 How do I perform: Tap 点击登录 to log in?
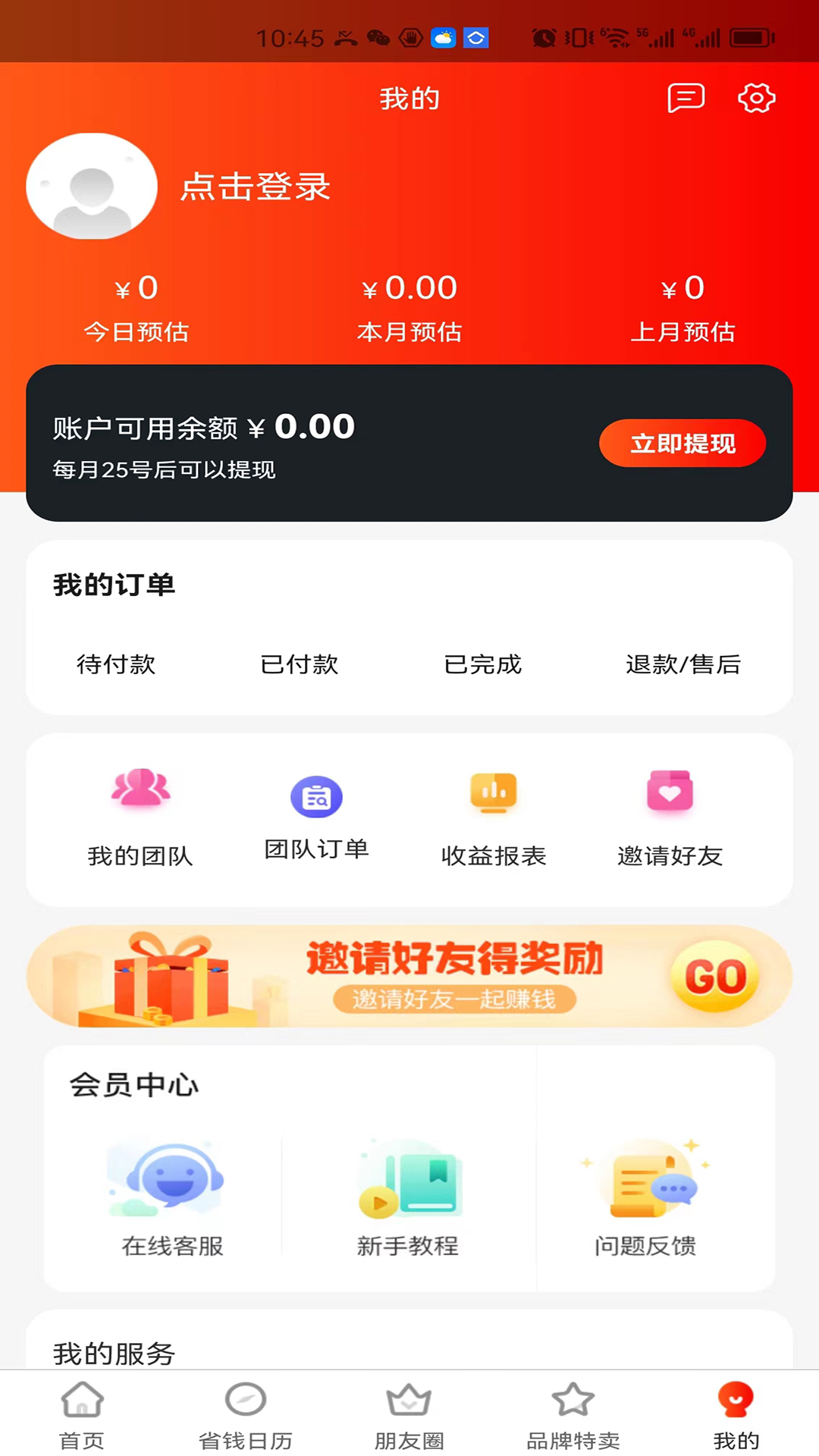coord(255,187)
